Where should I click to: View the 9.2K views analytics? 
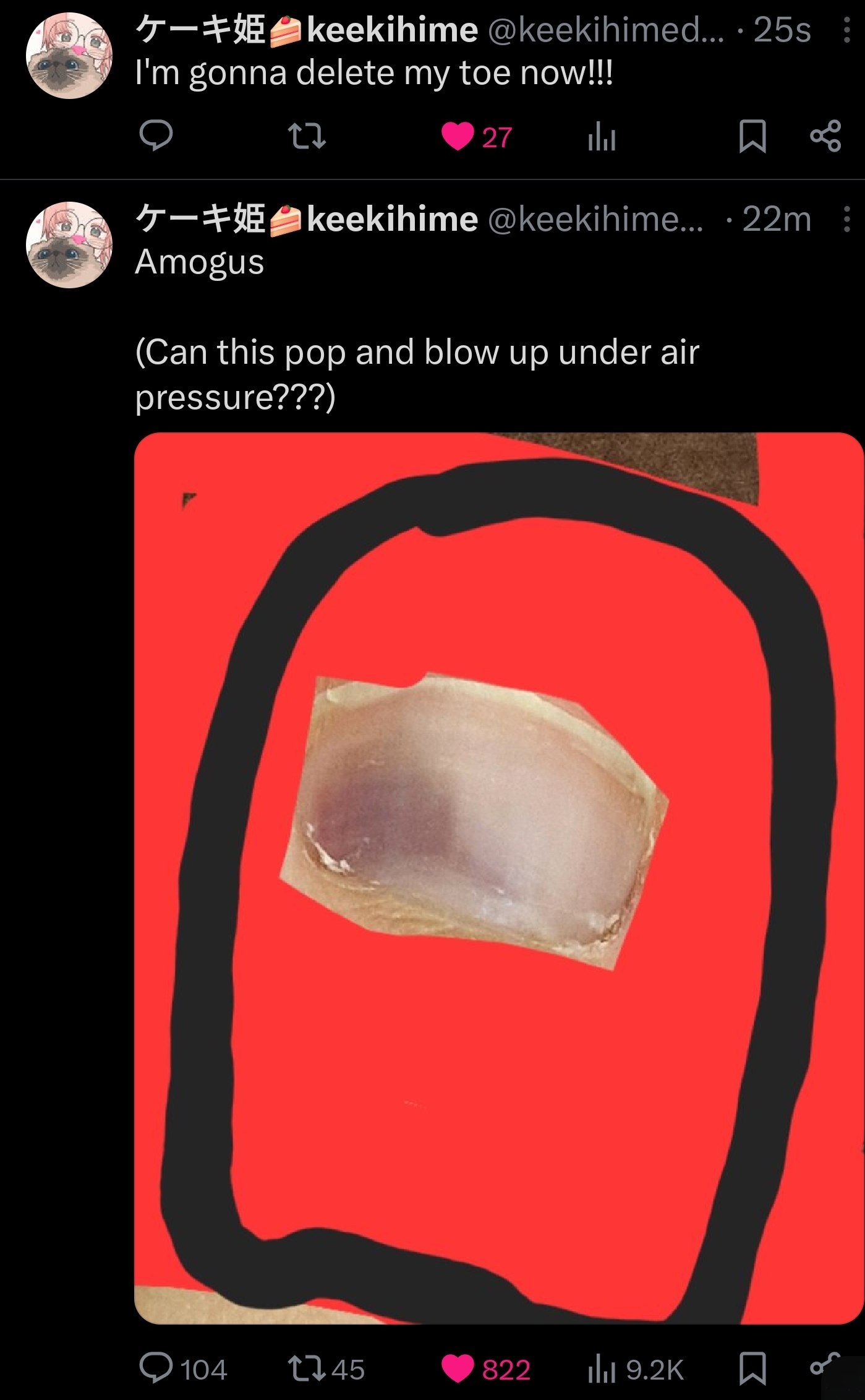[x=636, y=1369]
